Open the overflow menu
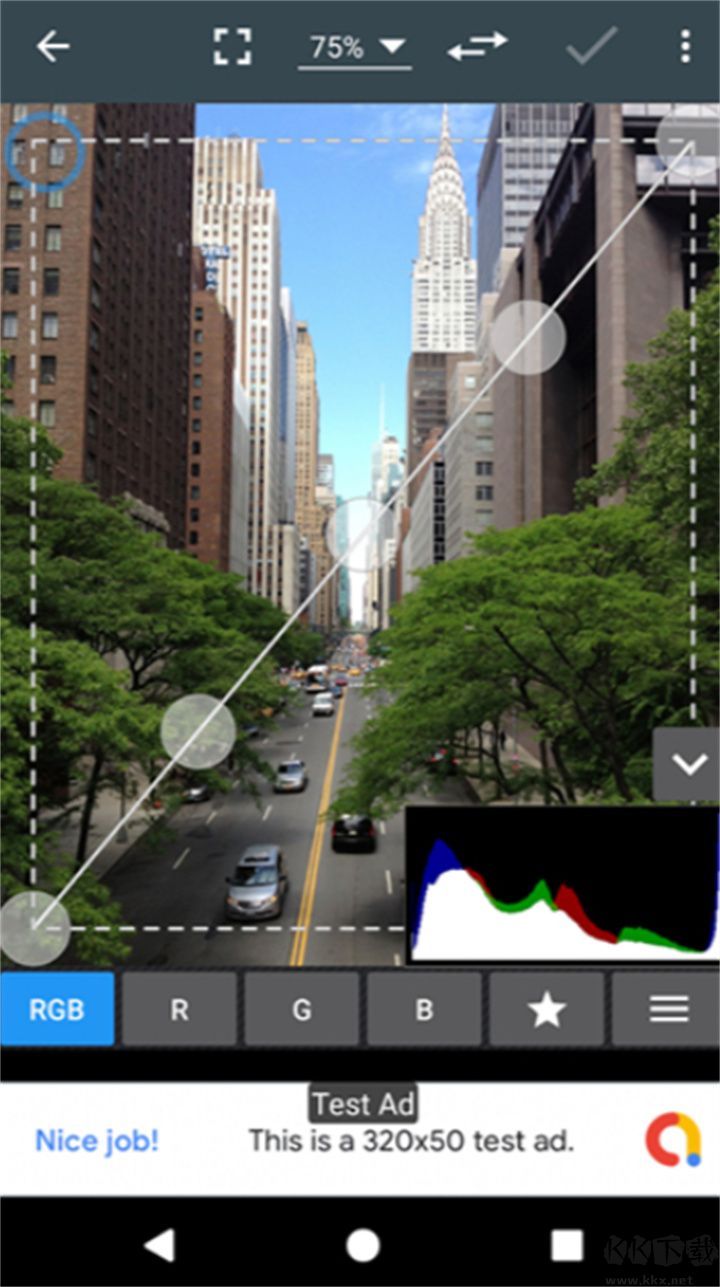This screenshot has height=1287, width=720. coord(685,47)
